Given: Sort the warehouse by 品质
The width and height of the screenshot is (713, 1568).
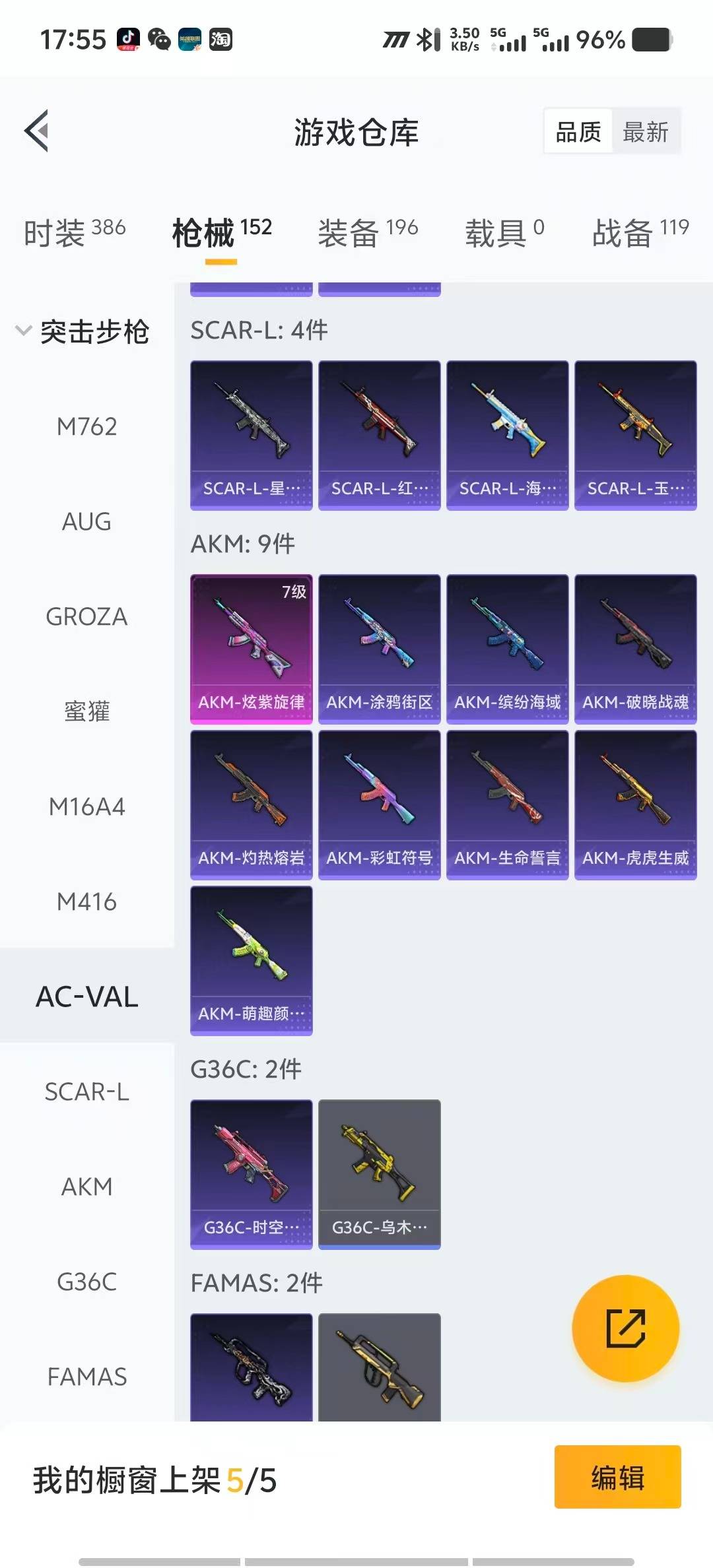Looking at the screenshot, I should coord(578,132).
